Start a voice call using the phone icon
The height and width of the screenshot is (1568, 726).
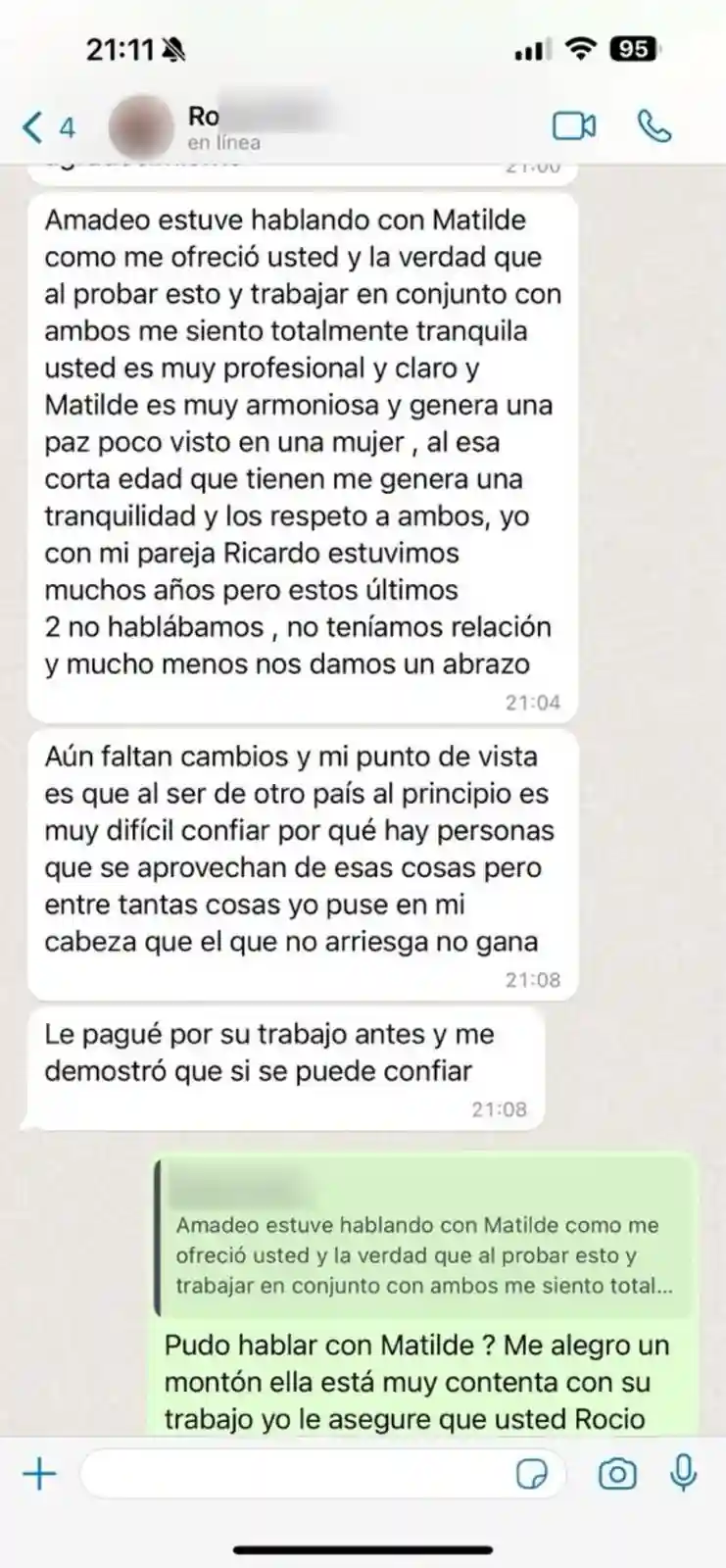click(654, 125)
